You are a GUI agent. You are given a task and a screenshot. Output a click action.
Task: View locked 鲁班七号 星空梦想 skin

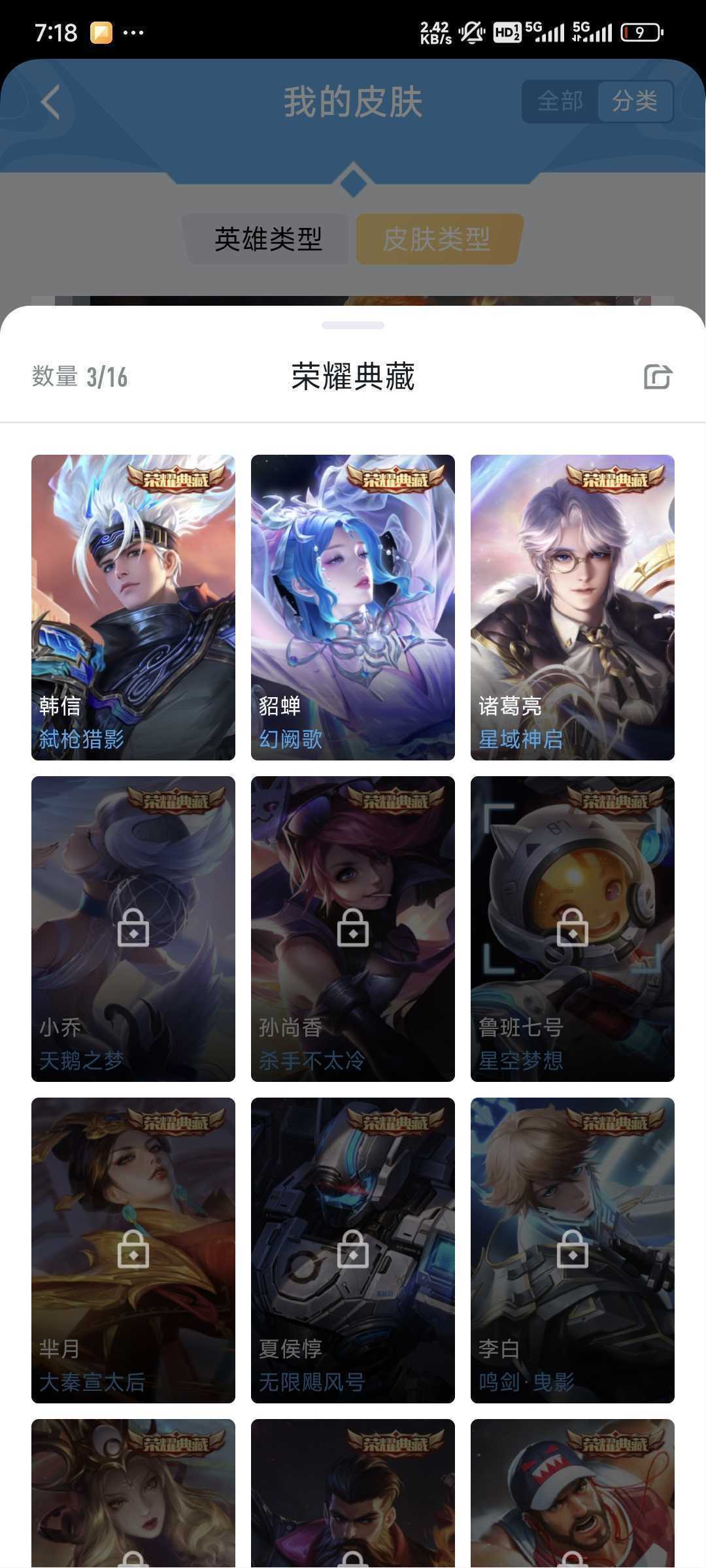(x=573, y=929)
